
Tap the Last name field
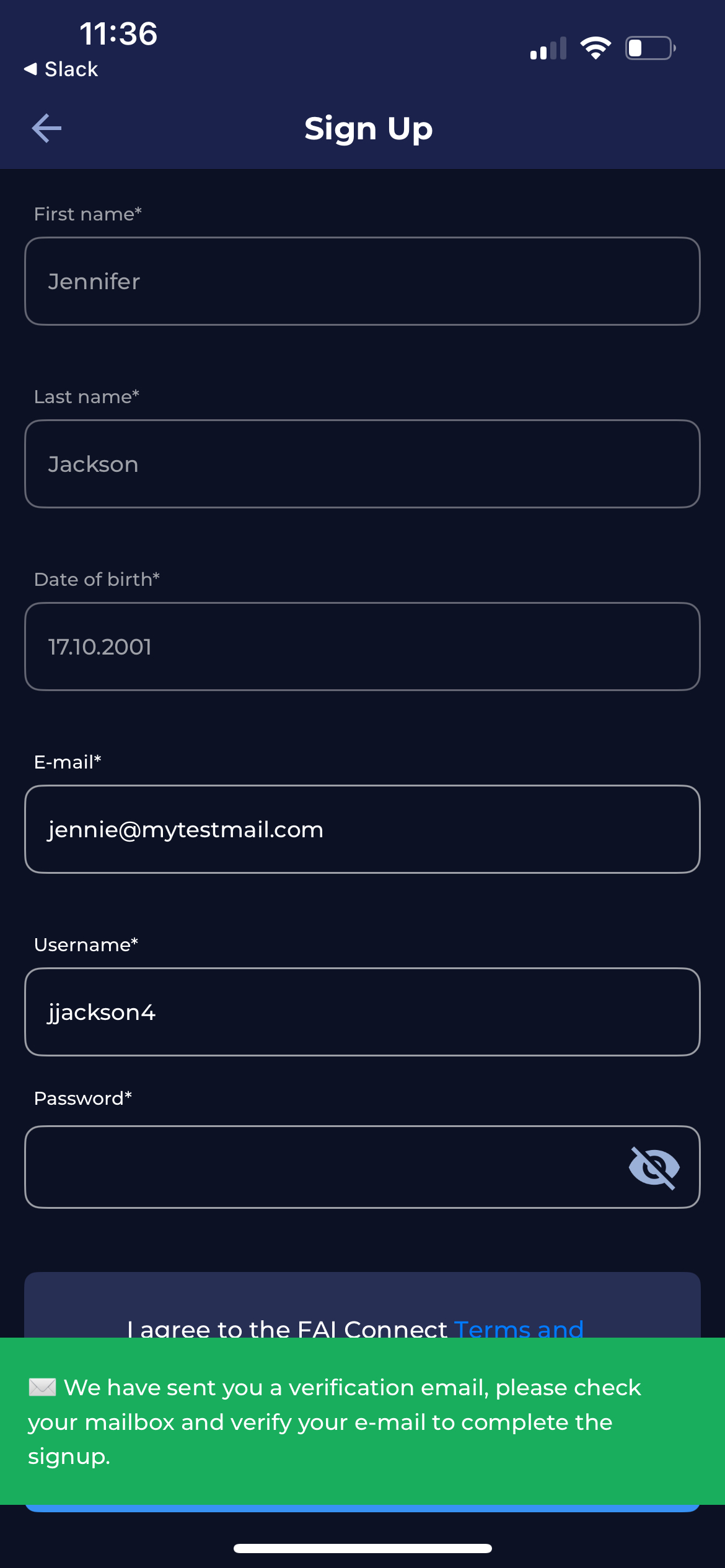pyautogui.click(x=362, y=464)
